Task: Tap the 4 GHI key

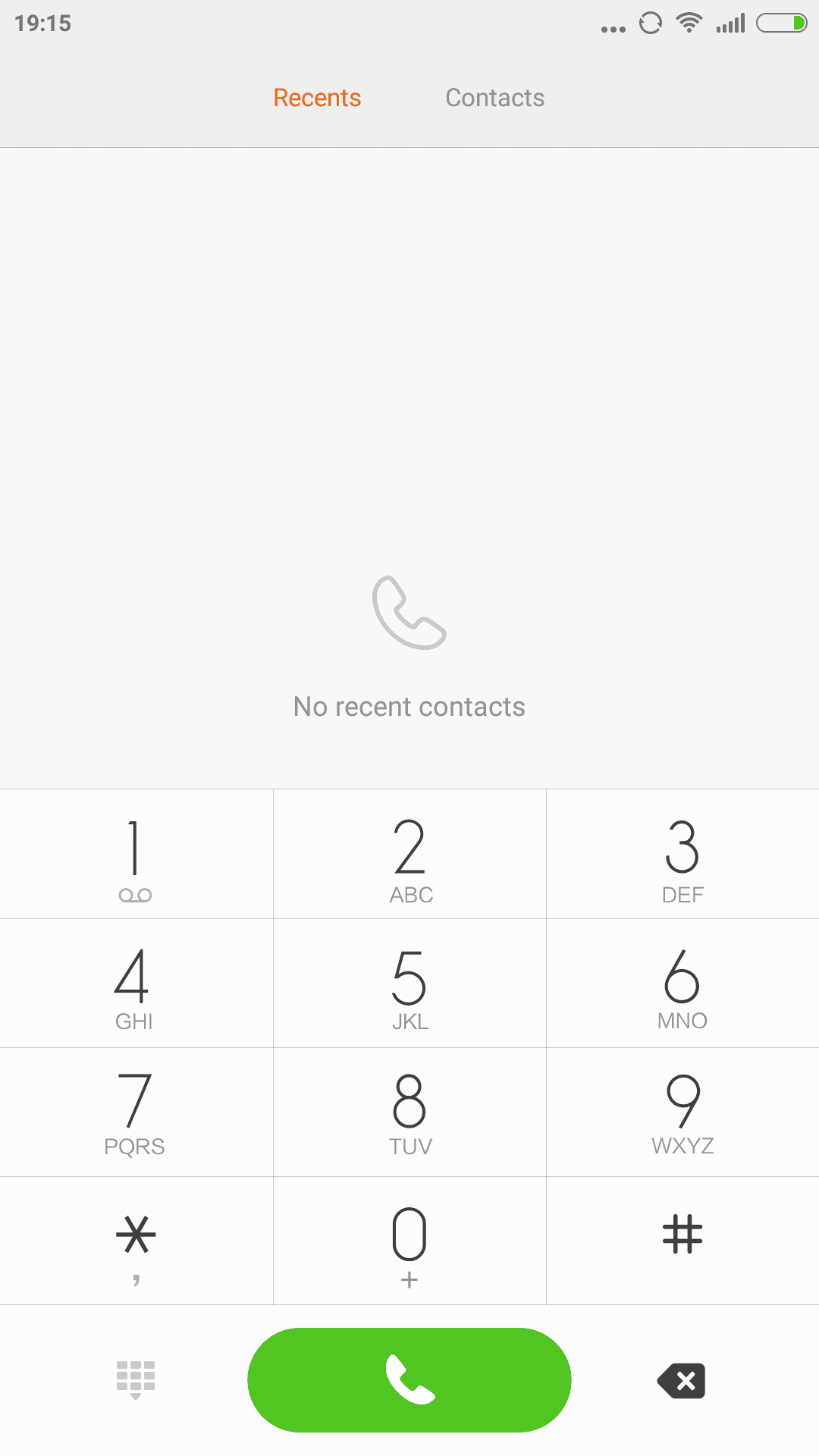Action: 136,984
